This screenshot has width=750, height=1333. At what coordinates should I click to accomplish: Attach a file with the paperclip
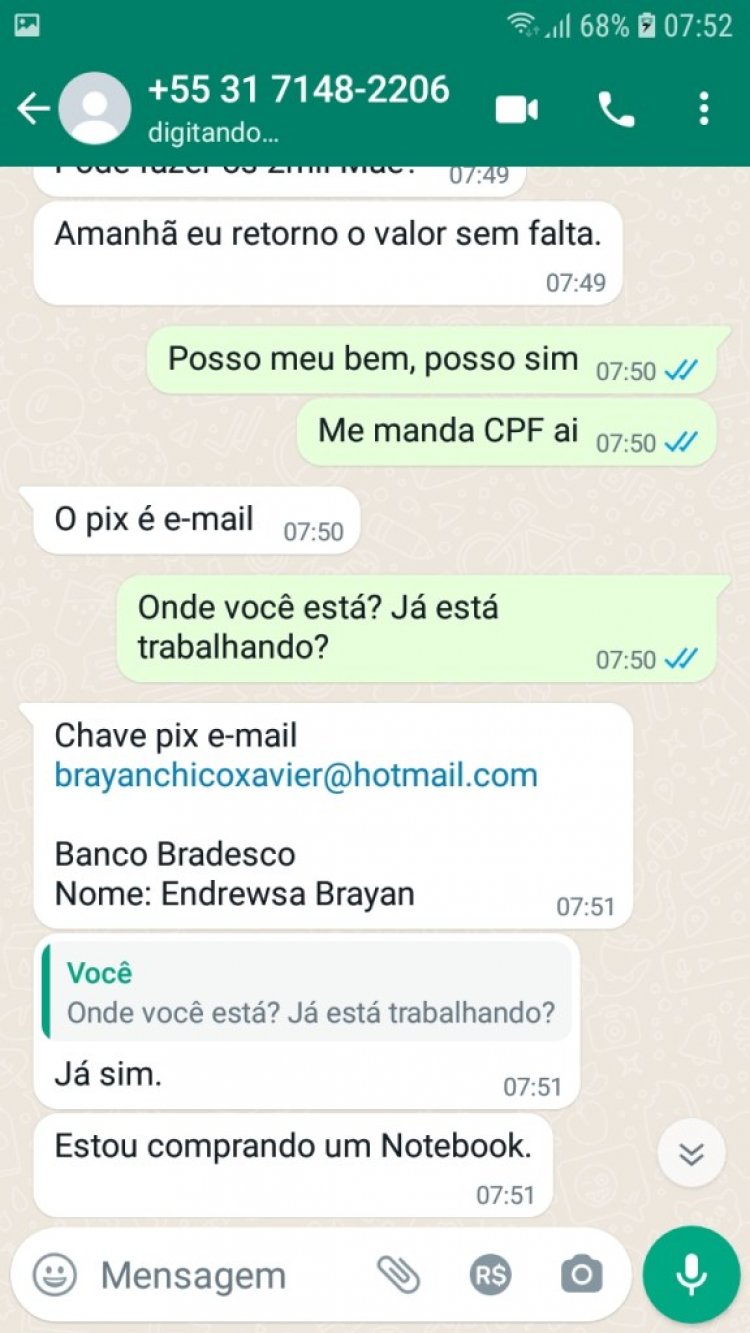click(398, 1274)
